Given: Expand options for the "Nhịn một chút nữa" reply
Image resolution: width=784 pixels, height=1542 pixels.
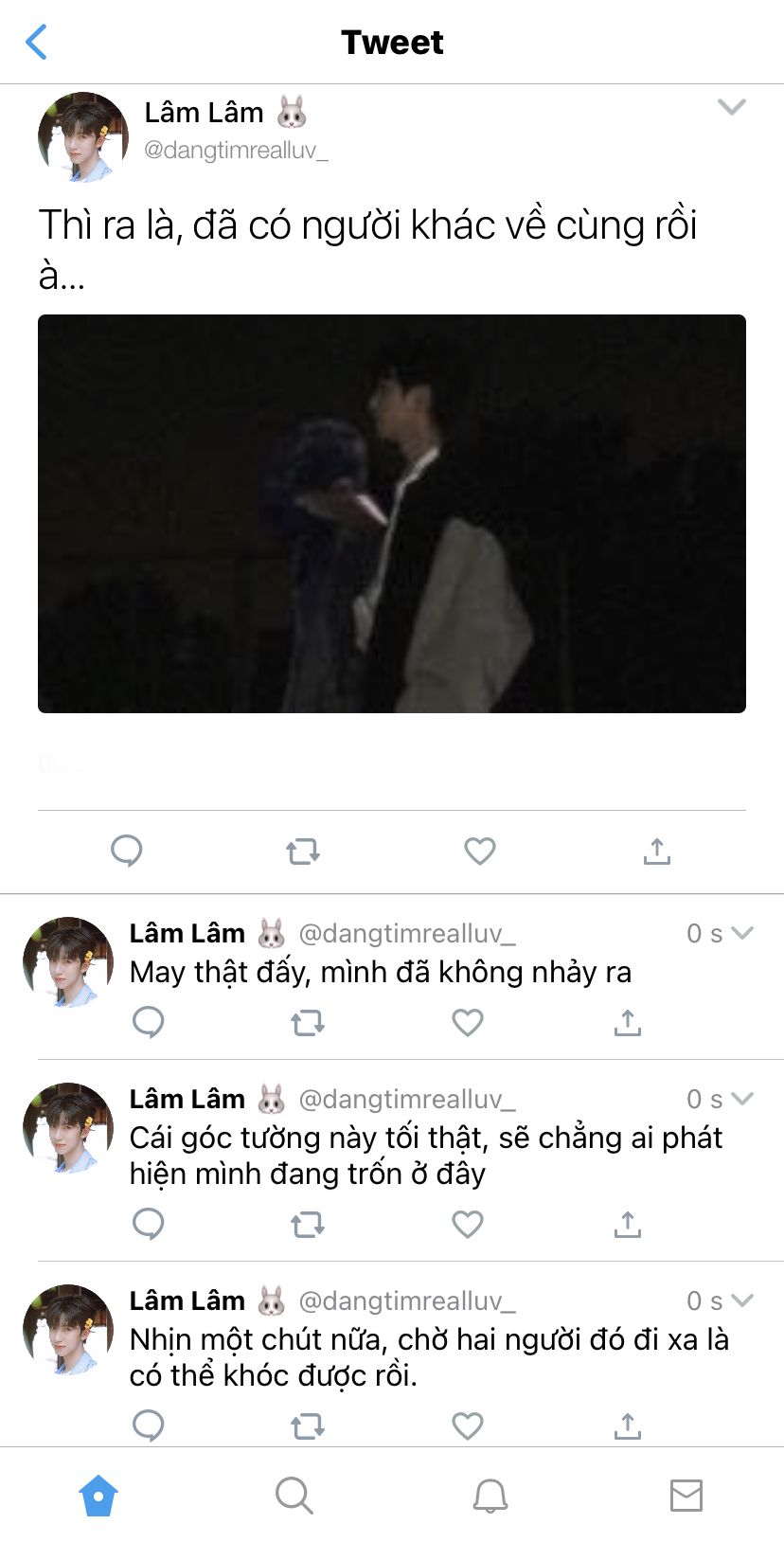Looking at the screenshot, I should (743, 1300).
